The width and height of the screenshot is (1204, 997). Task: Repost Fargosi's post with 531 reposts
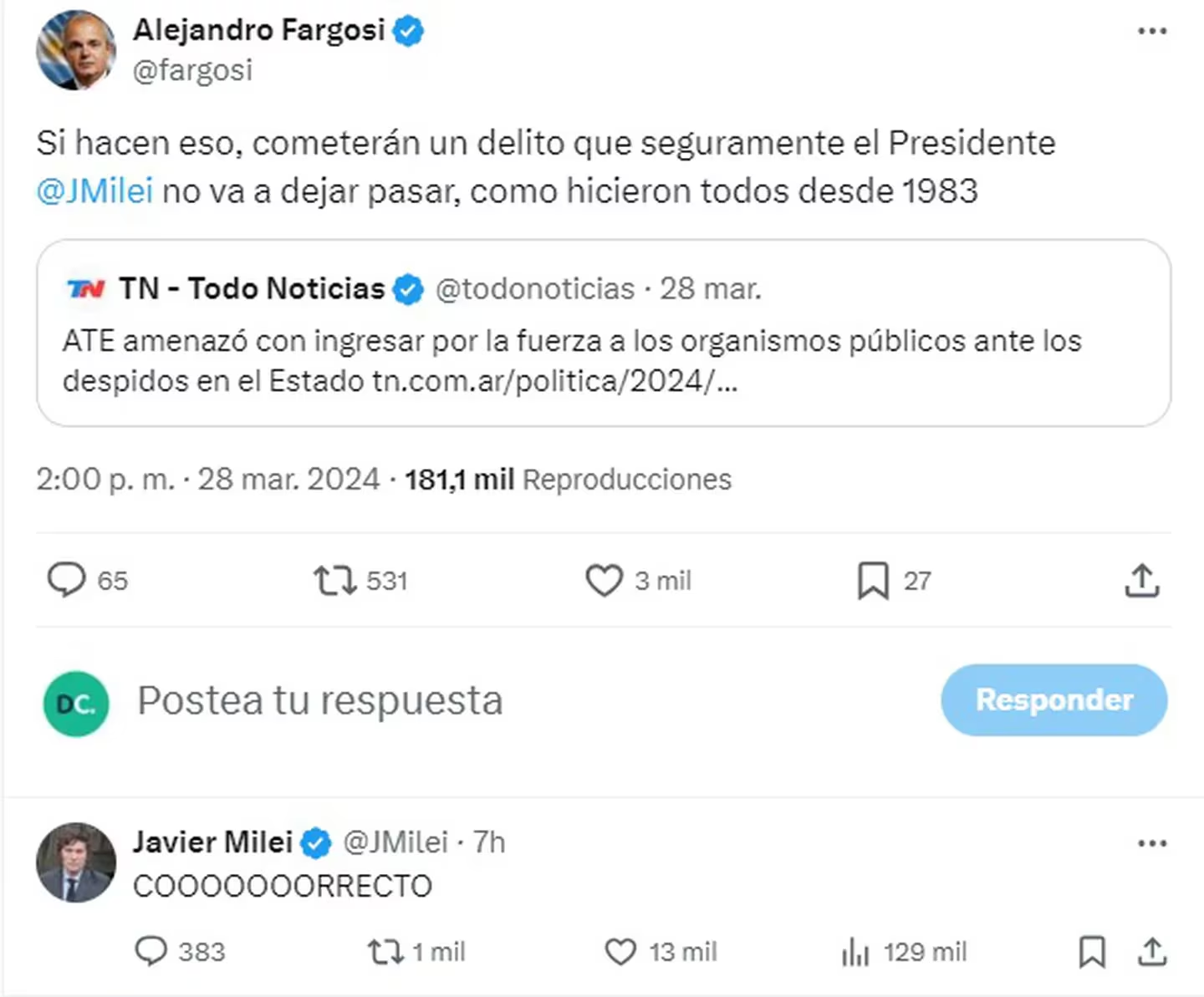tap(335, 580)
